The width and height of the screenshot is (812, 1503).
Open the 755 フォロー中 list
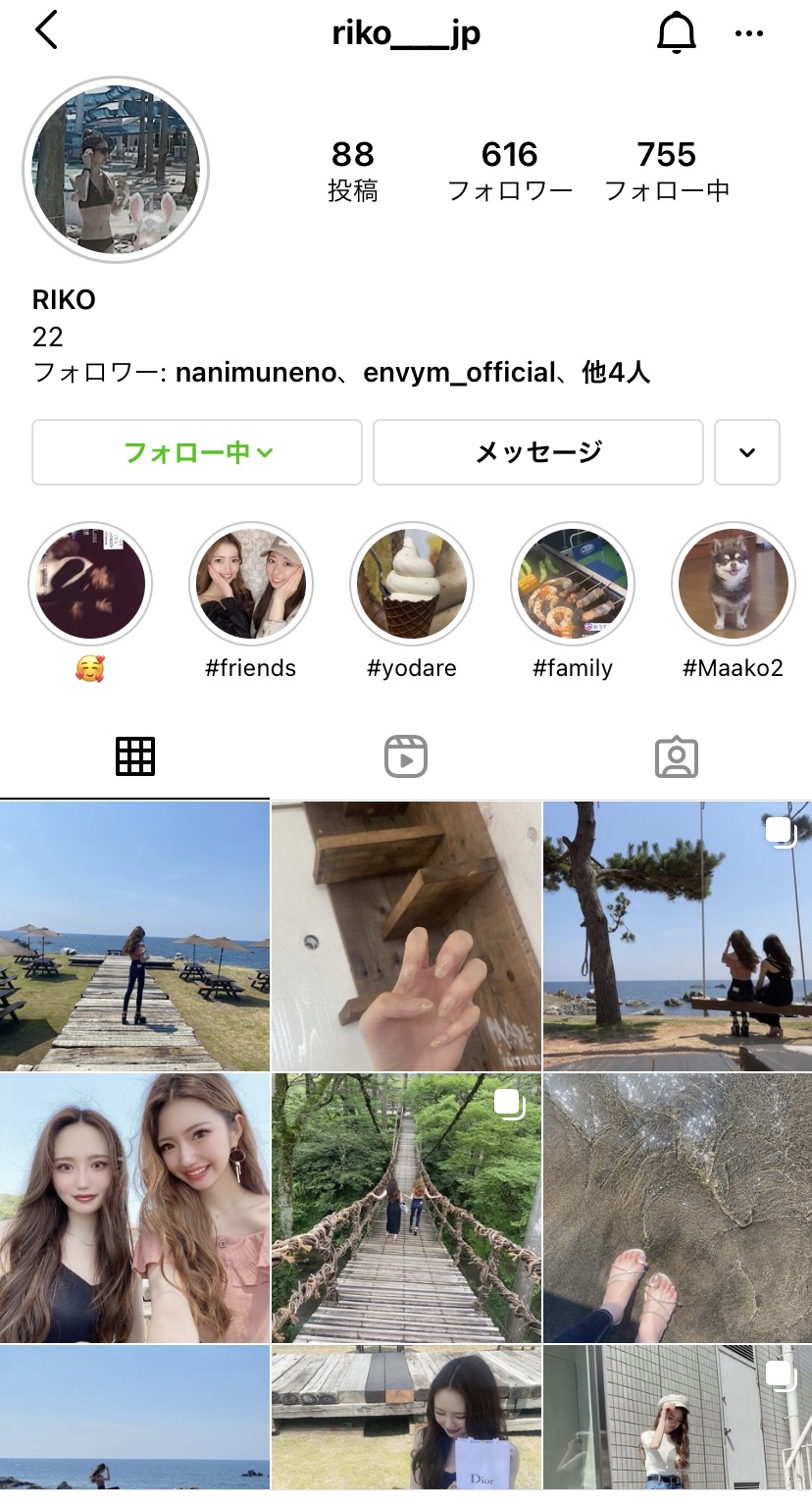[666, 170]
